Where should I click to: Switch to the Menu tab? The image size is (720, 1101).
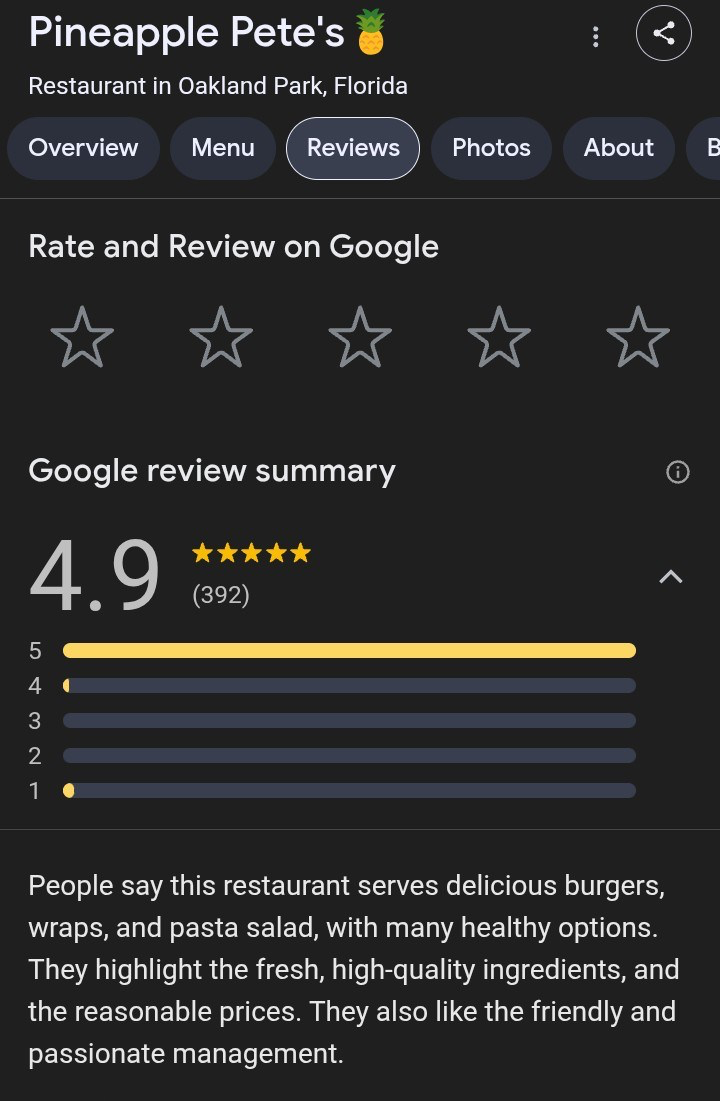pyautogui.click(x=223, y=148)
